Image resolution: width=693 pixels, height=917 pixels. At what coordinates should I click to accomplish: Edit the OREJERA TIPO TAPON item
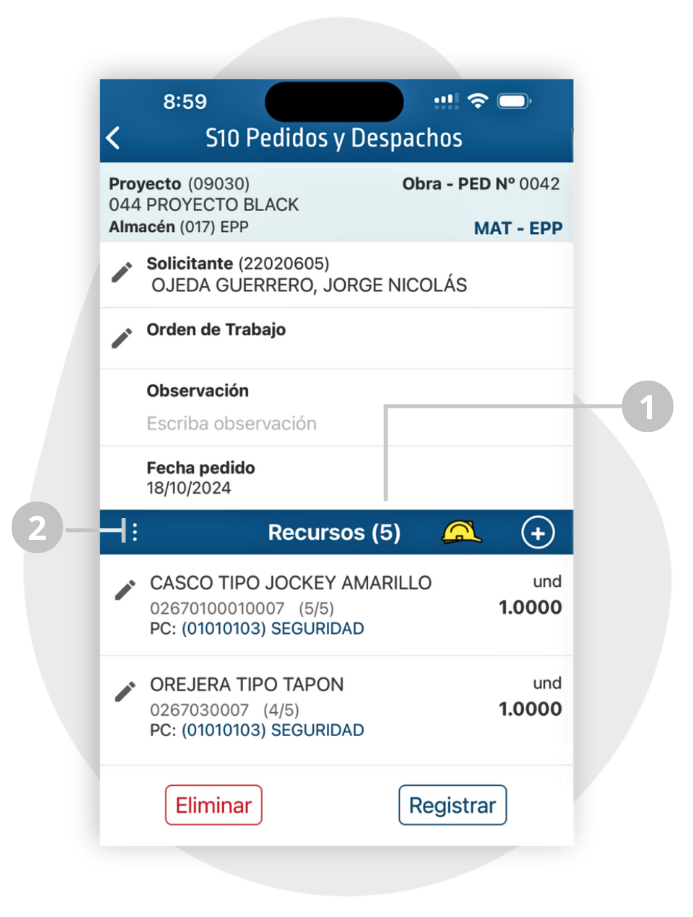pos(125,691)
